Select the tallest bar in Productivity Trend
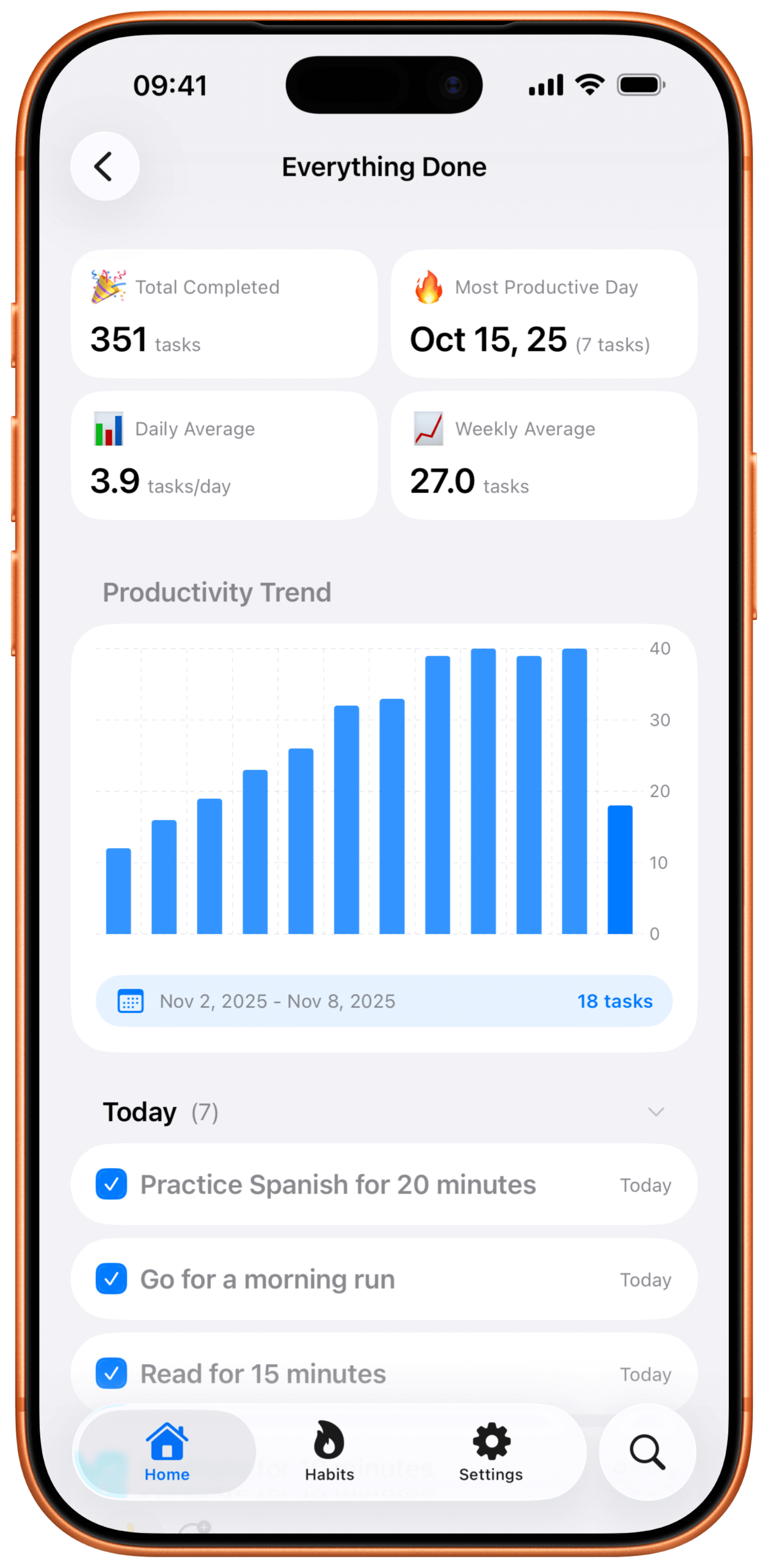The height and width of the screenshot is (1568, 768). click(x=483, y=791)
